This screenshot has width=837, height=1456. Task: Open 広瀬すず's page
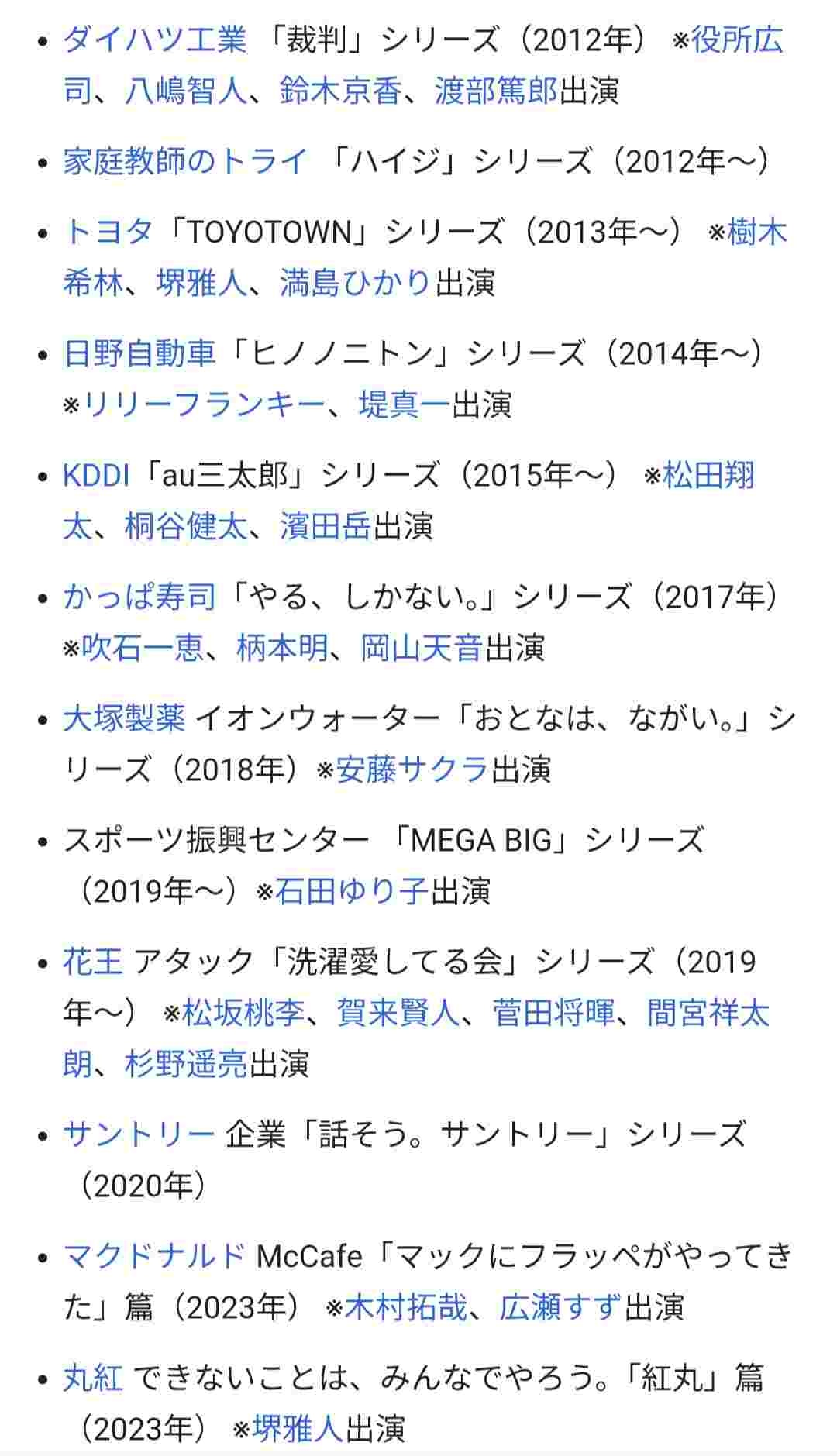point(560,1307)
